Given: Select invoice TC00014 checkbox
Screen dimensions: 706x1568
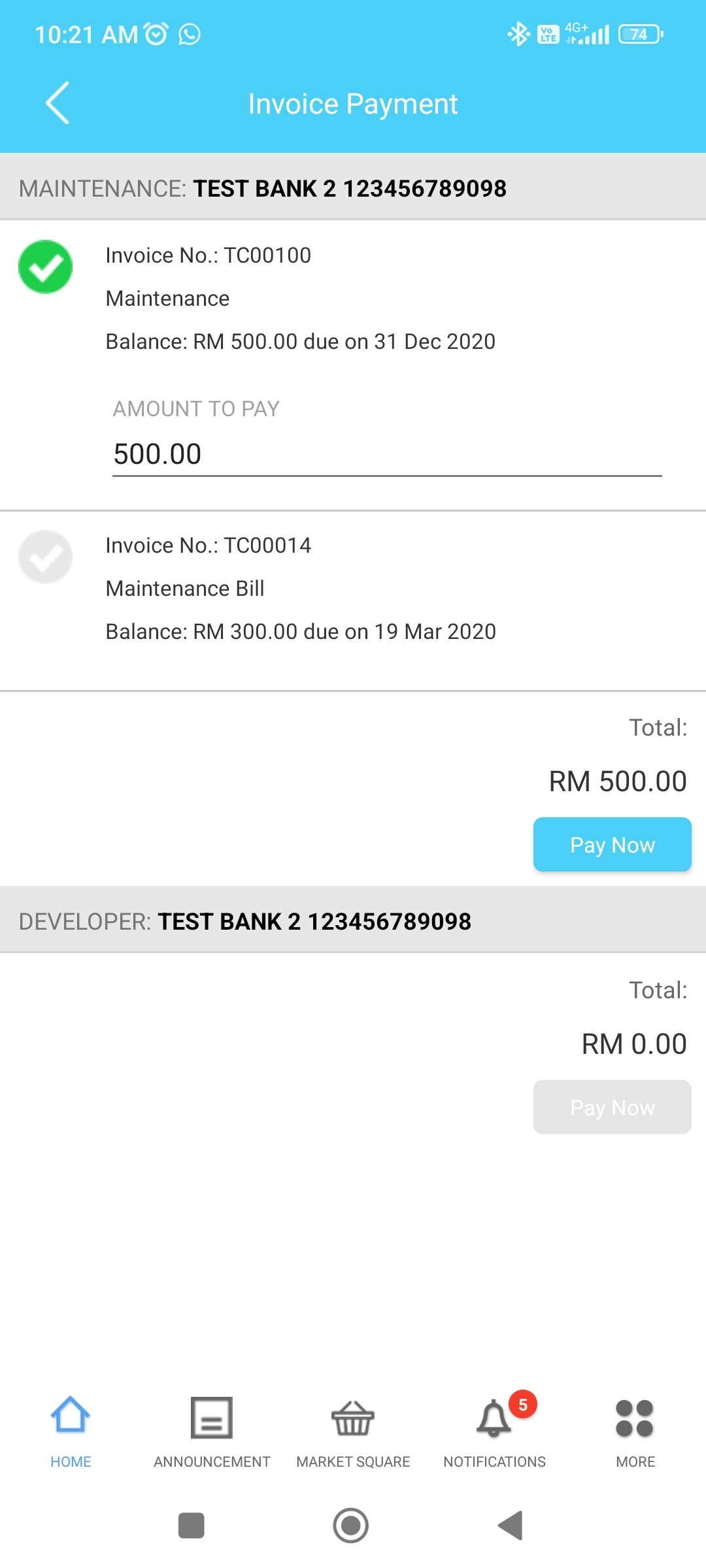Looking at the screenshot, I should point(45,557).
